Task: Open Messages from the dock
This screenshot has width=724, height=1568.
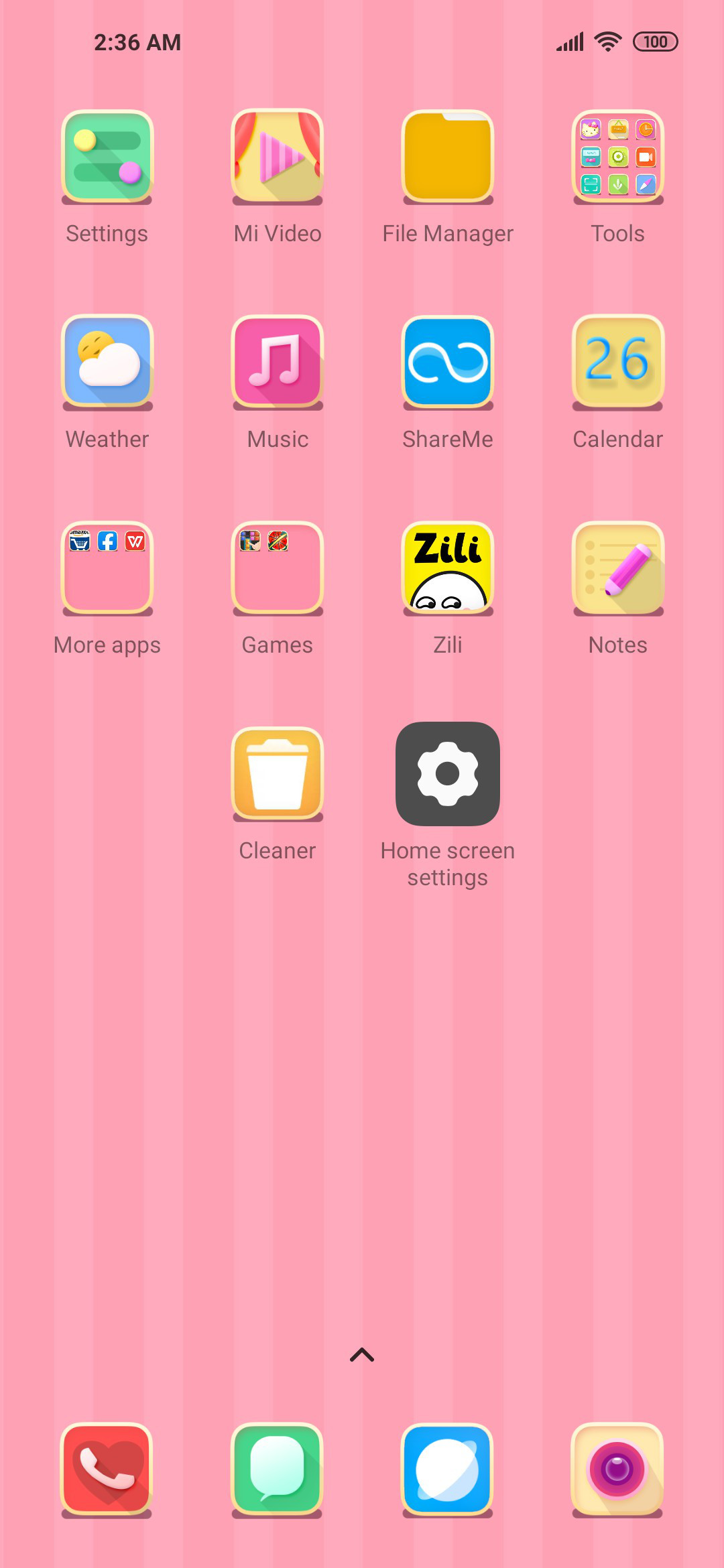Action: [x=278, y=1470]
